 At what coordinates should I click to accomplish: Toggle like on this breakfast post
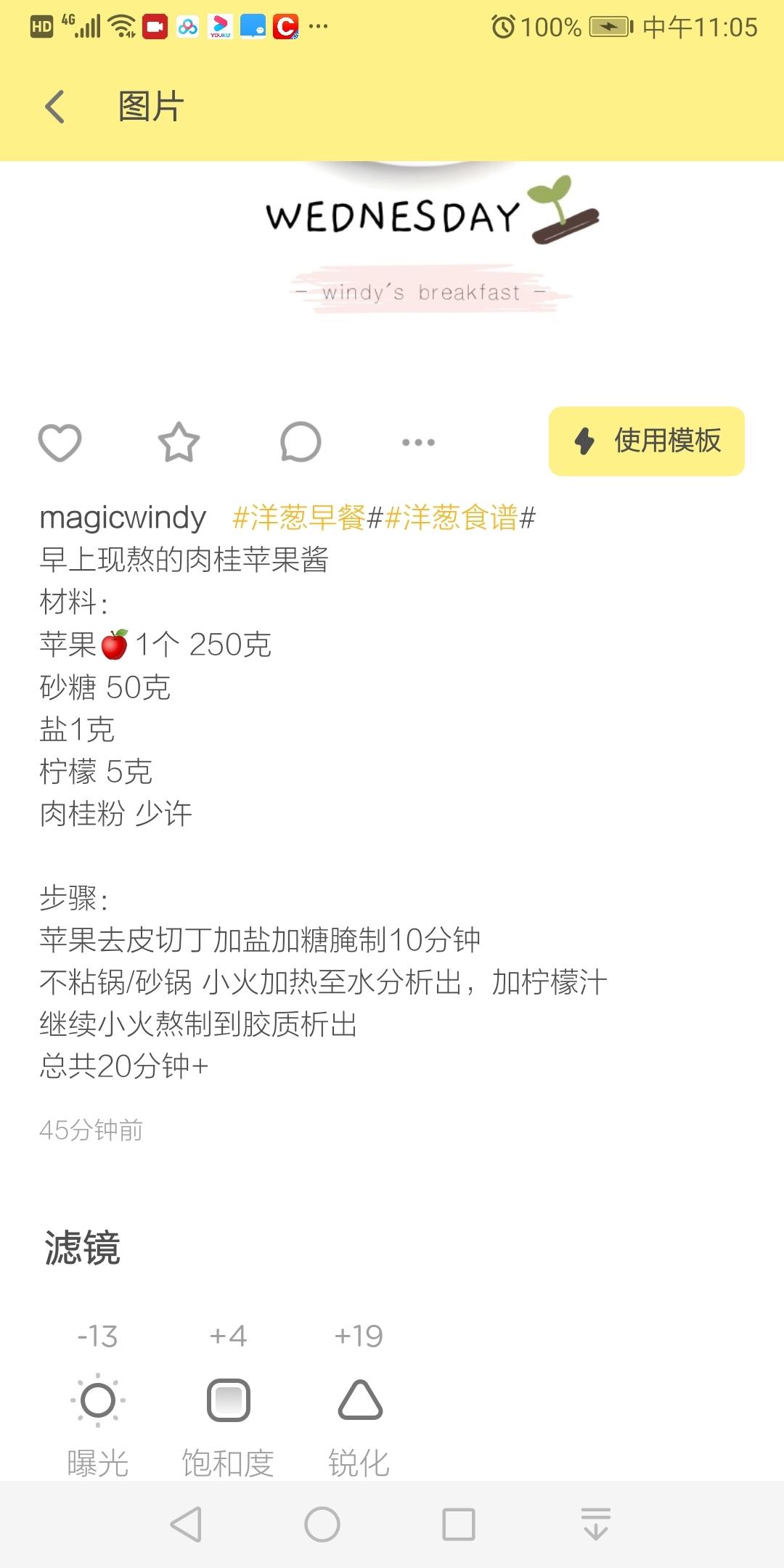[60, 441]
